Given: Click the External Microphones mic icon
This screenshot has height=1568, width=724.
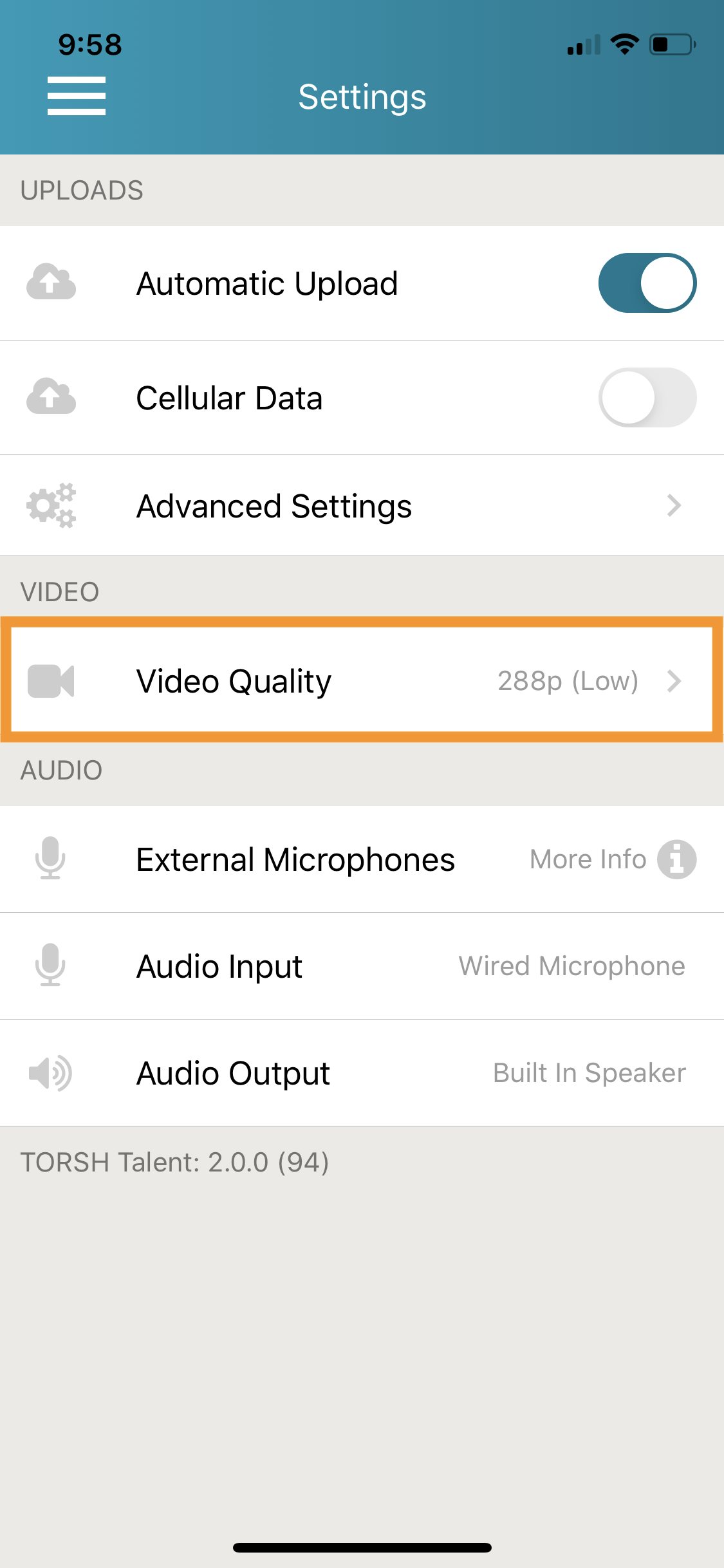Looking at the screenshot, I should pyautogui.click(x=51, y=859).
